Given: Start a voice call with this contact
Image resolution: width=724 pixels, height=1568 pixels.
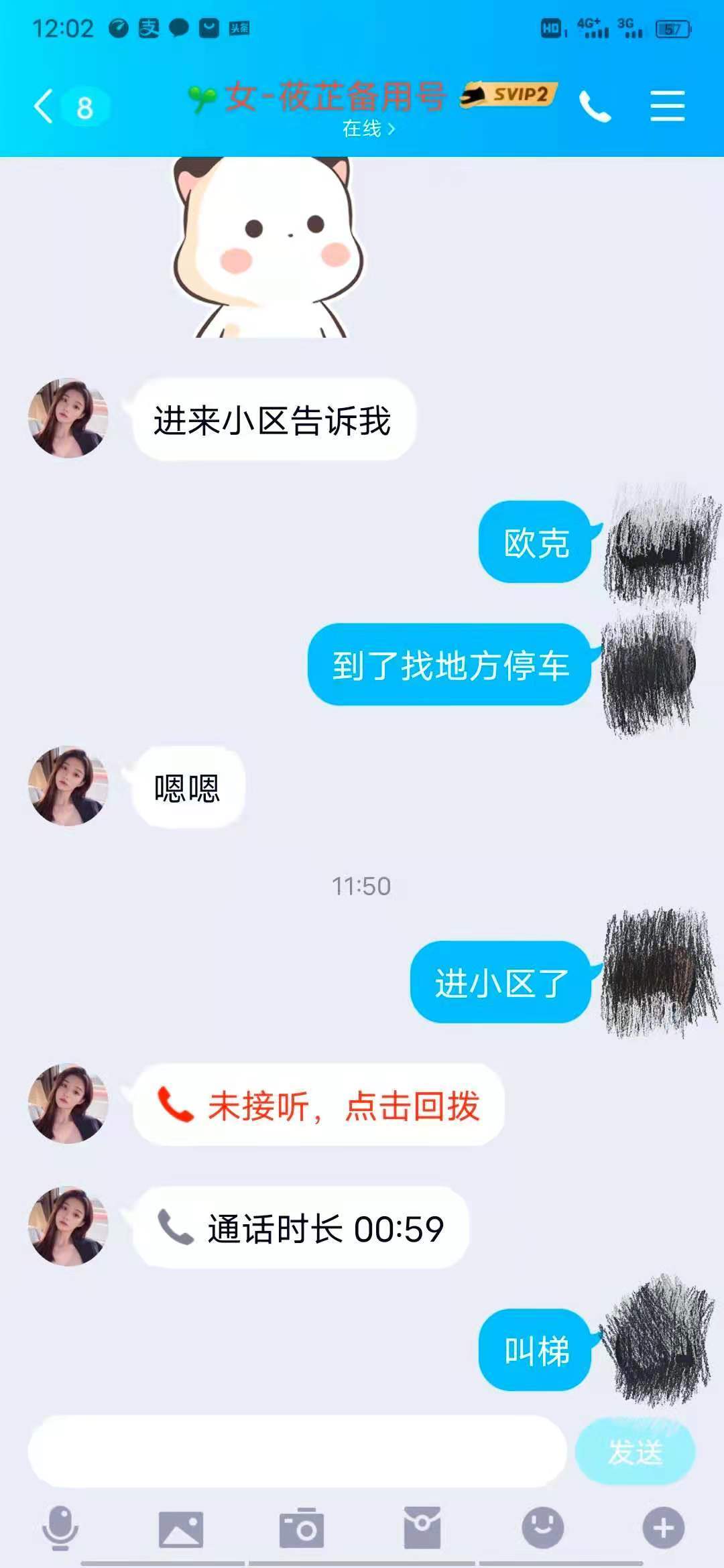Looking at the screenshot, I should [x=595, y=107].
